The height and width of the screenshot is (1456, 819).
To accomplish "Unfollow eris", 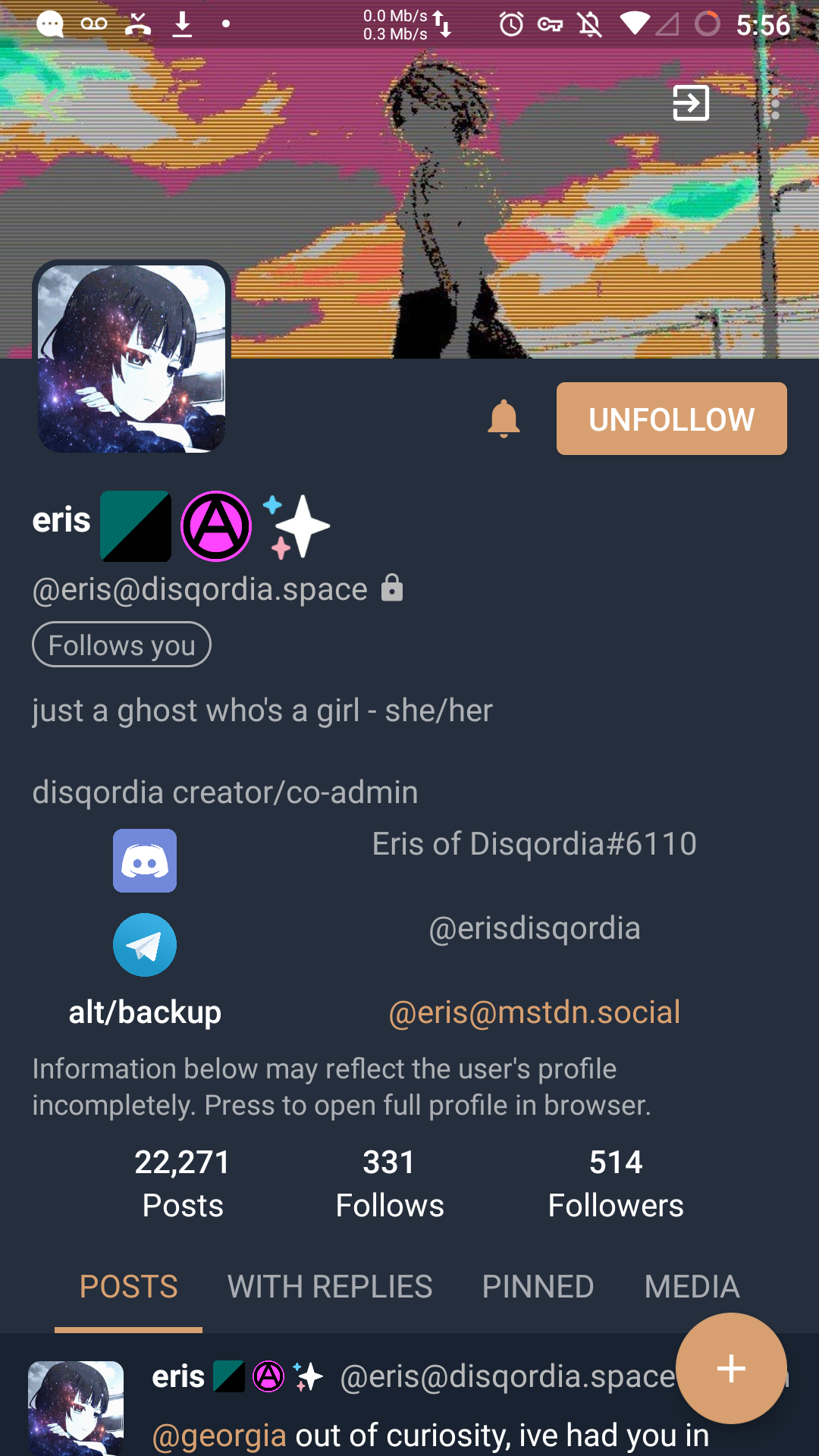I will click(x=671, y=419).
